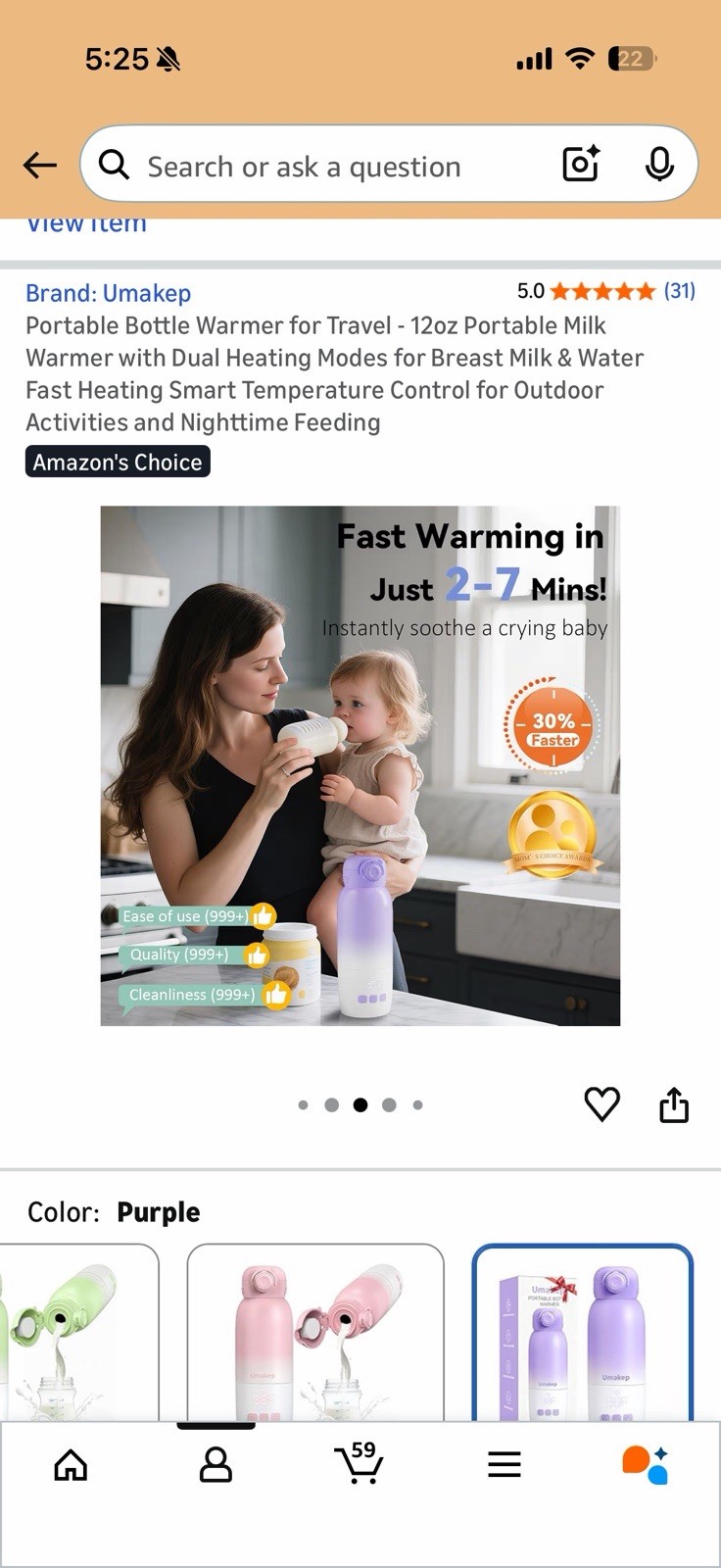Open the View Item link
This screenshot has height=1568, width=721.
pos(86,225)
